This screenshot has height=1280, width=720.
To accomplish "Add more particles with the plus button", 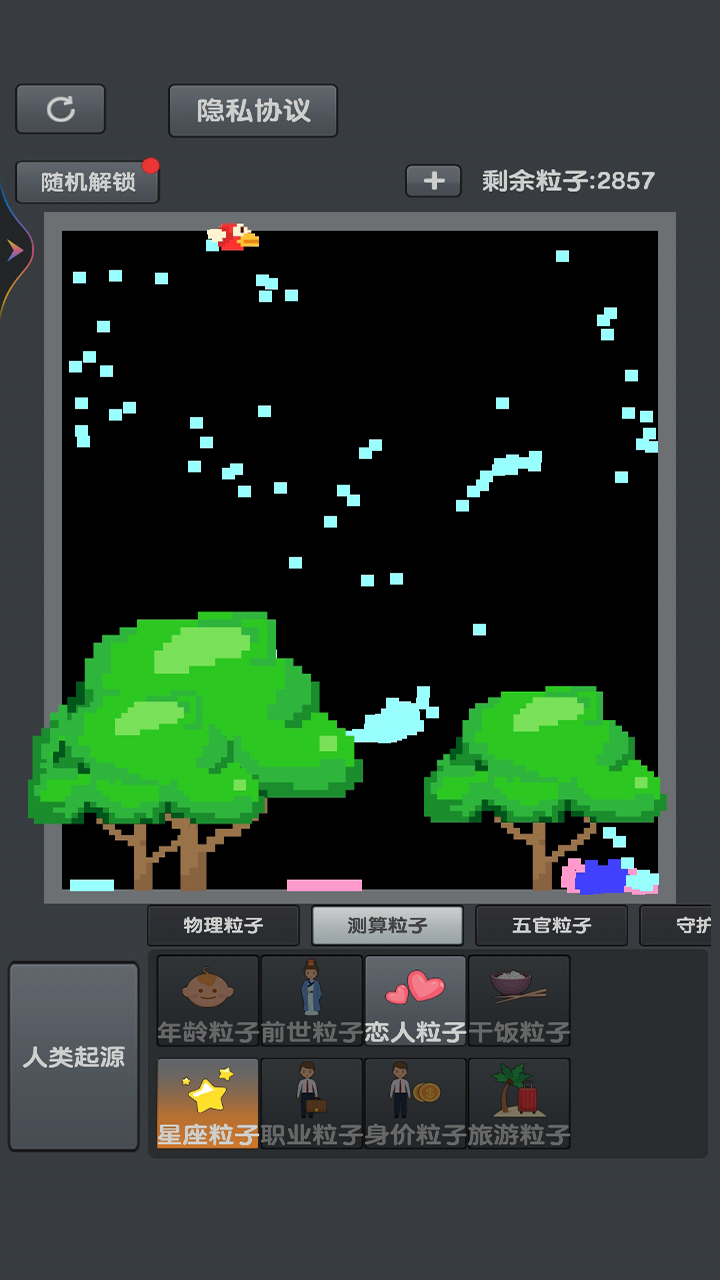I will click(x=433, y=181).
